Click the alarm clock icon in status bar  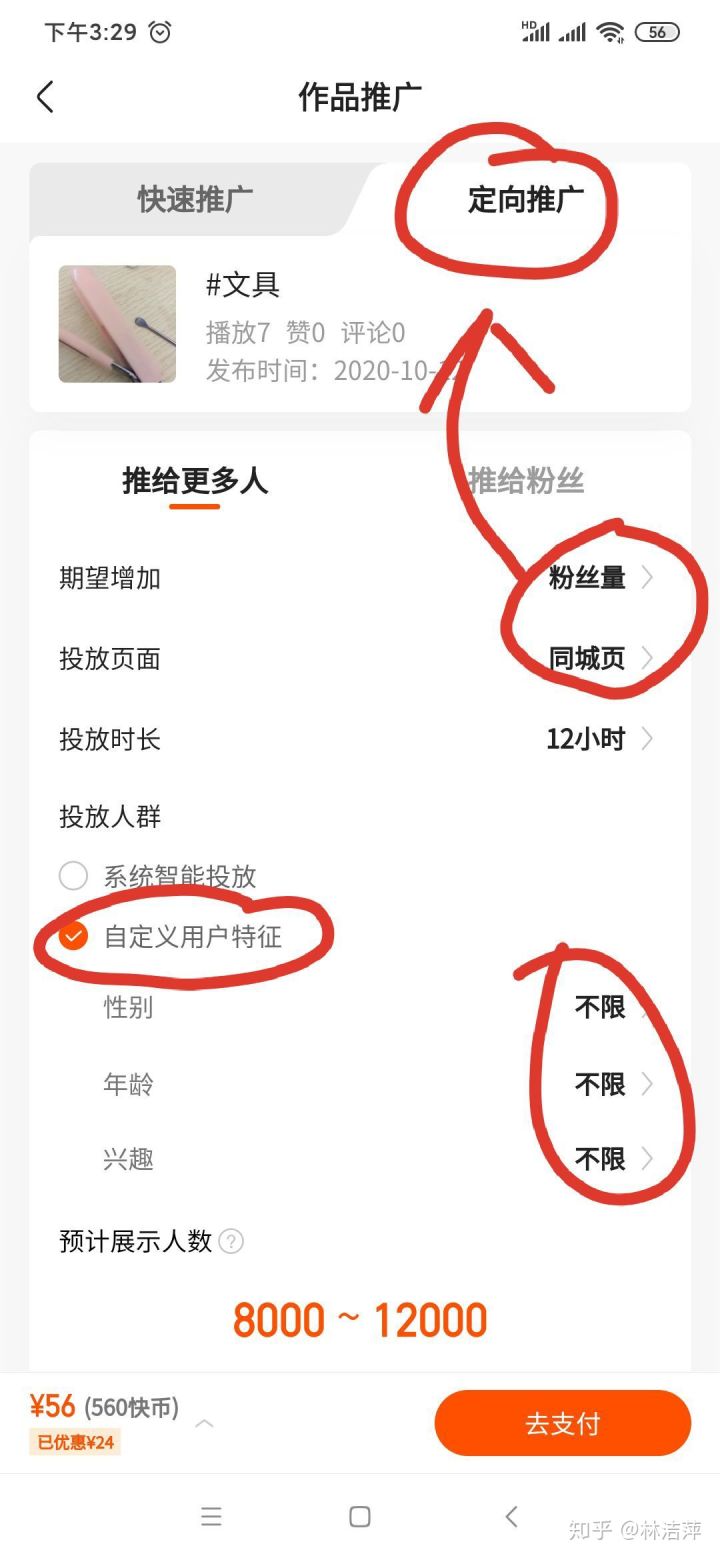160,32
